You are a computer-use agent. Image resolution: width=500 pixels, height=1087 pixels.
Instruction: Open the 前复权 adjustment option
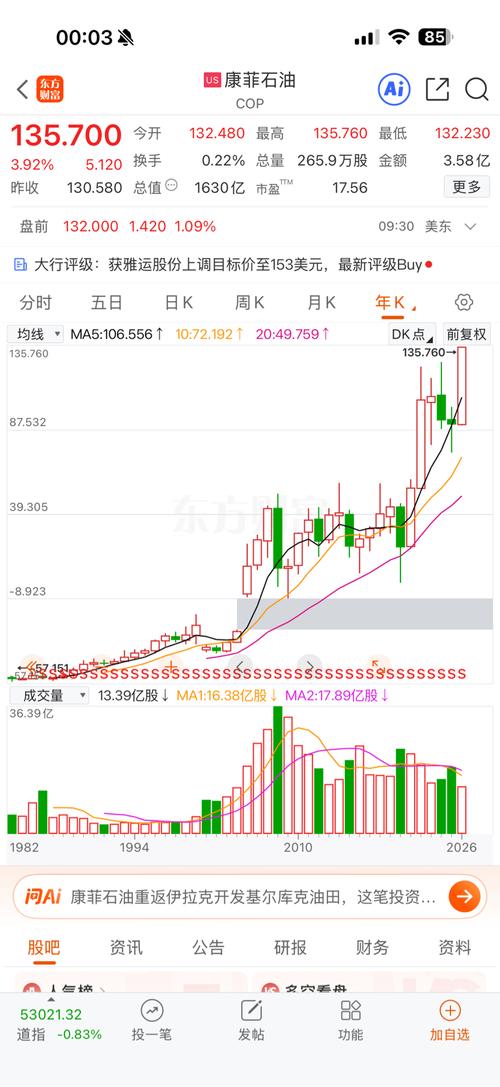coord(467,334)
